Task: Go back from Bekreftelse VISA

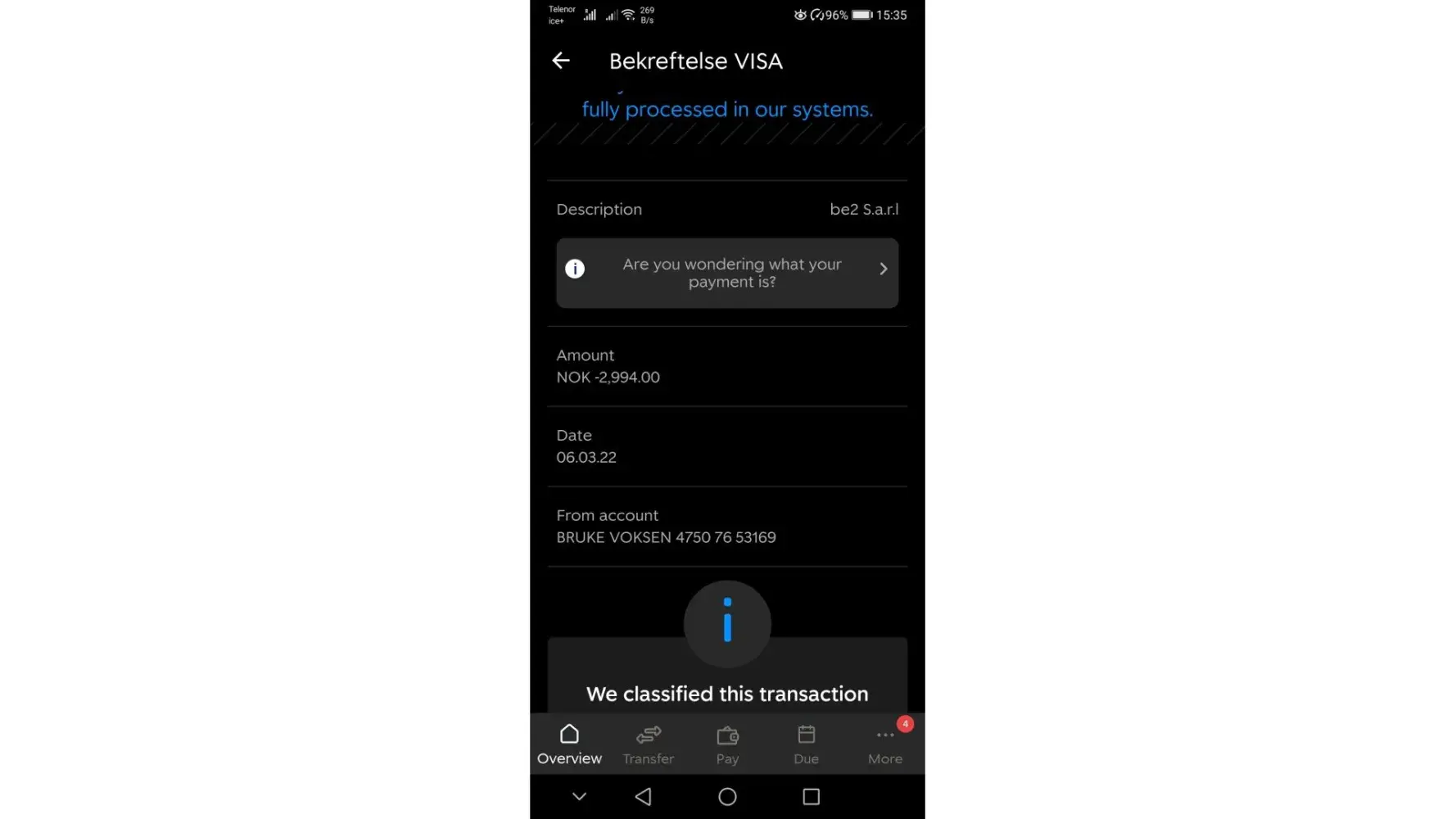Action: pos(561,61)
